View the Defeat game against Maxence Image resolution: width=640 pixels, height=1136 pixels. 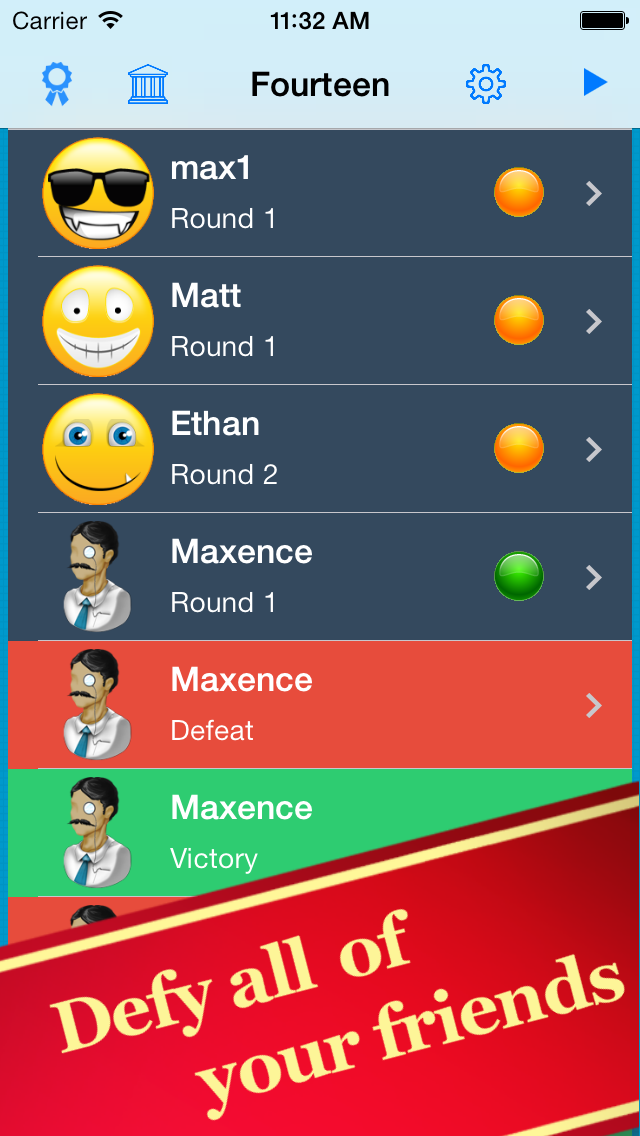[320, 705]
